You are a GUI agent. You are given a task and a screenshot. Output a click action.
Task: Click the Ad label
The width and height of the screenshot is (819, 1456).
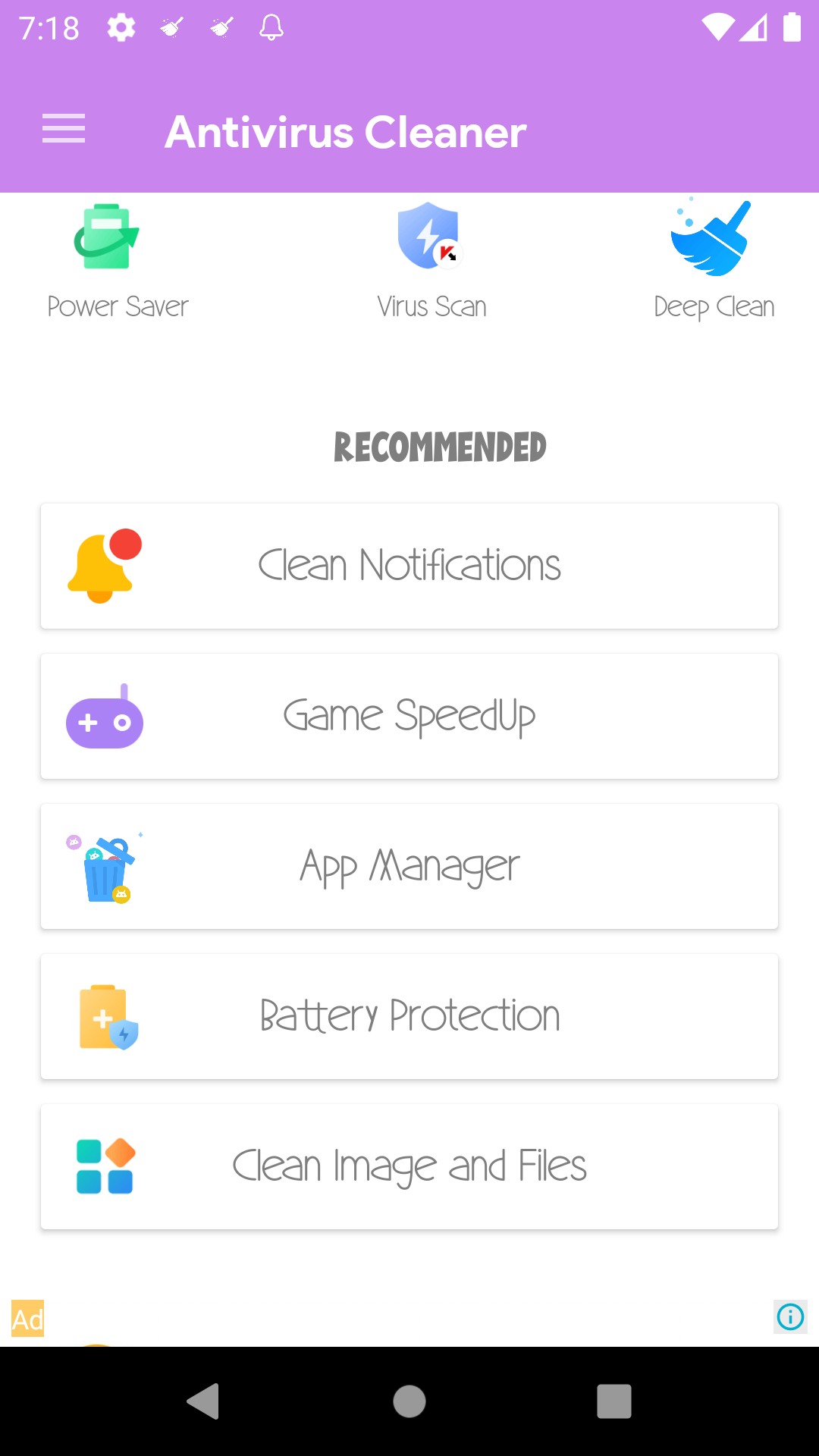coord(27,1319)
